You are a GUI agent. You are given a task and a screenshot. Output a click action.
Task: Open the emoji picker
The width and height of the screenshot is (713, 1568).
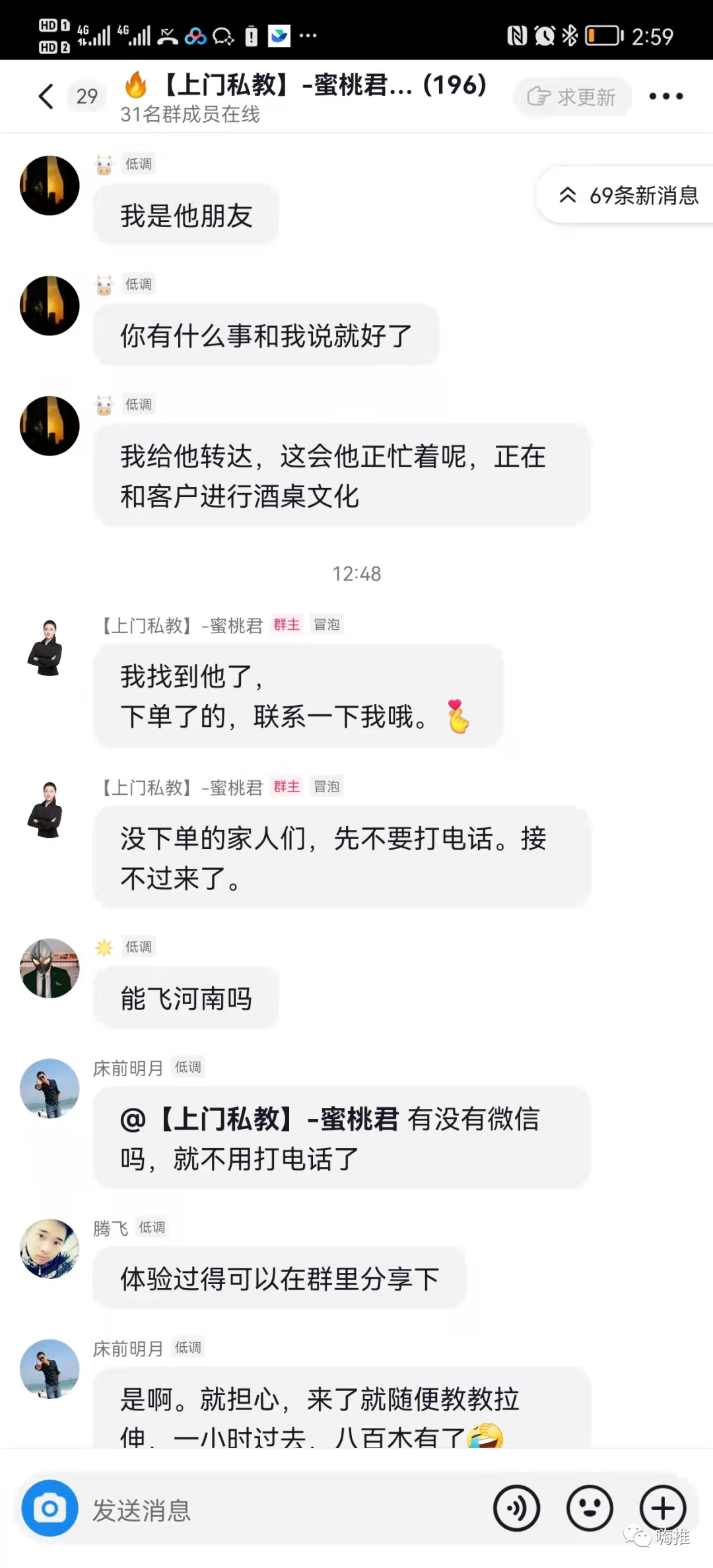click(590, 1509)
